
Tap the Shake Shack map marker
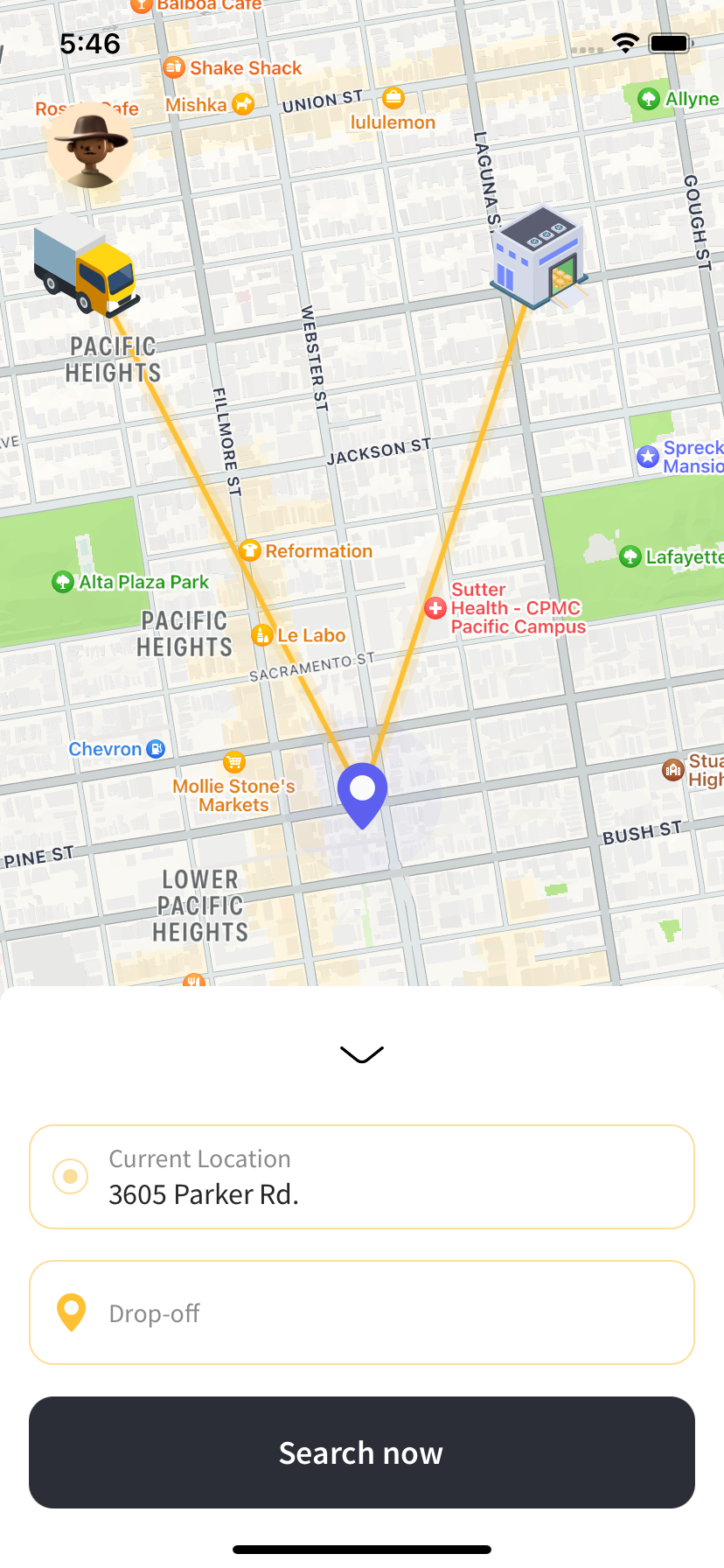pos(174,67)
